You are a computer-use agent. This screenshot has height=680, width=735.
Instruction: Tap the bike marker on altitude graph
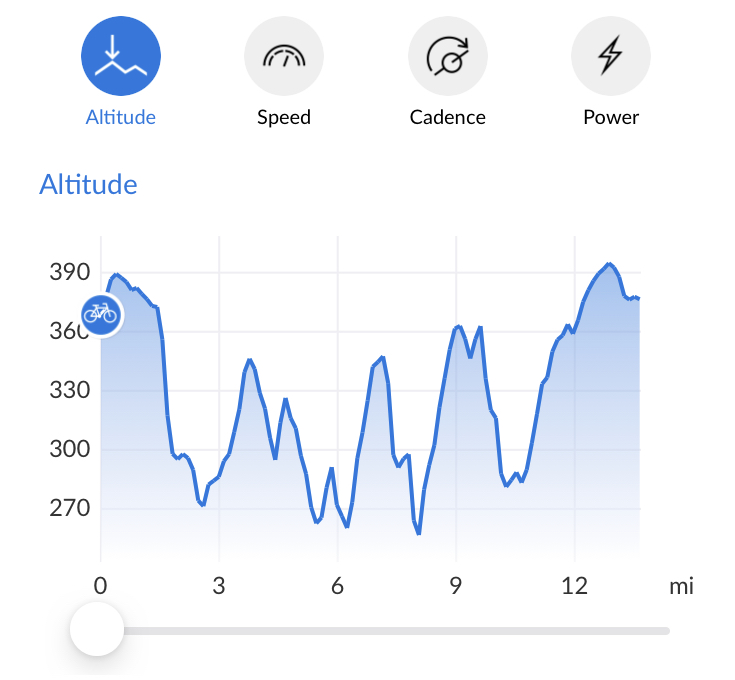point(101,314)
